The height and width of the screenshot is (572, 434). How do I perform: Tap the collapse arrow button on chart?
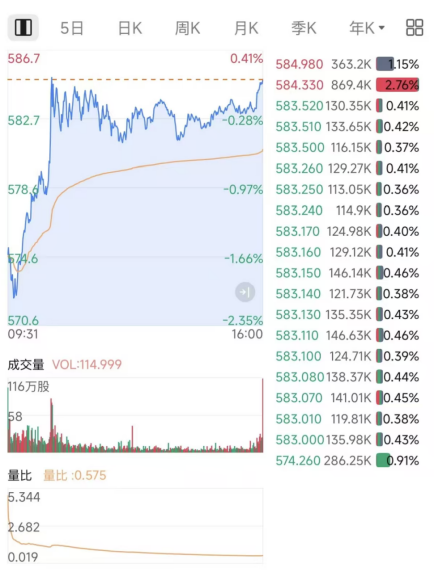pyautogui.click(x=245, y=292)
